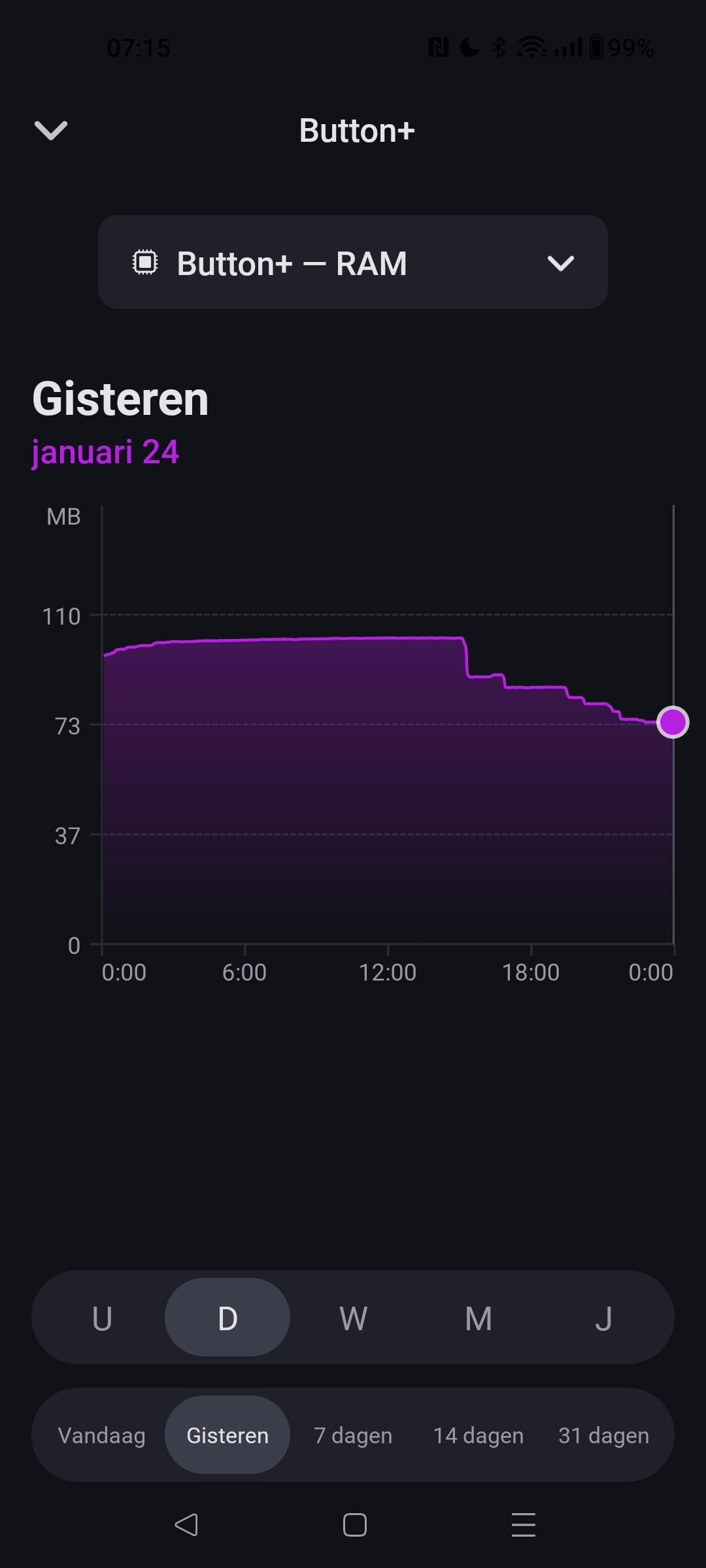Switch to the J resolution tab
This screenshot has height=1568, width=706.
(603, 1319)
